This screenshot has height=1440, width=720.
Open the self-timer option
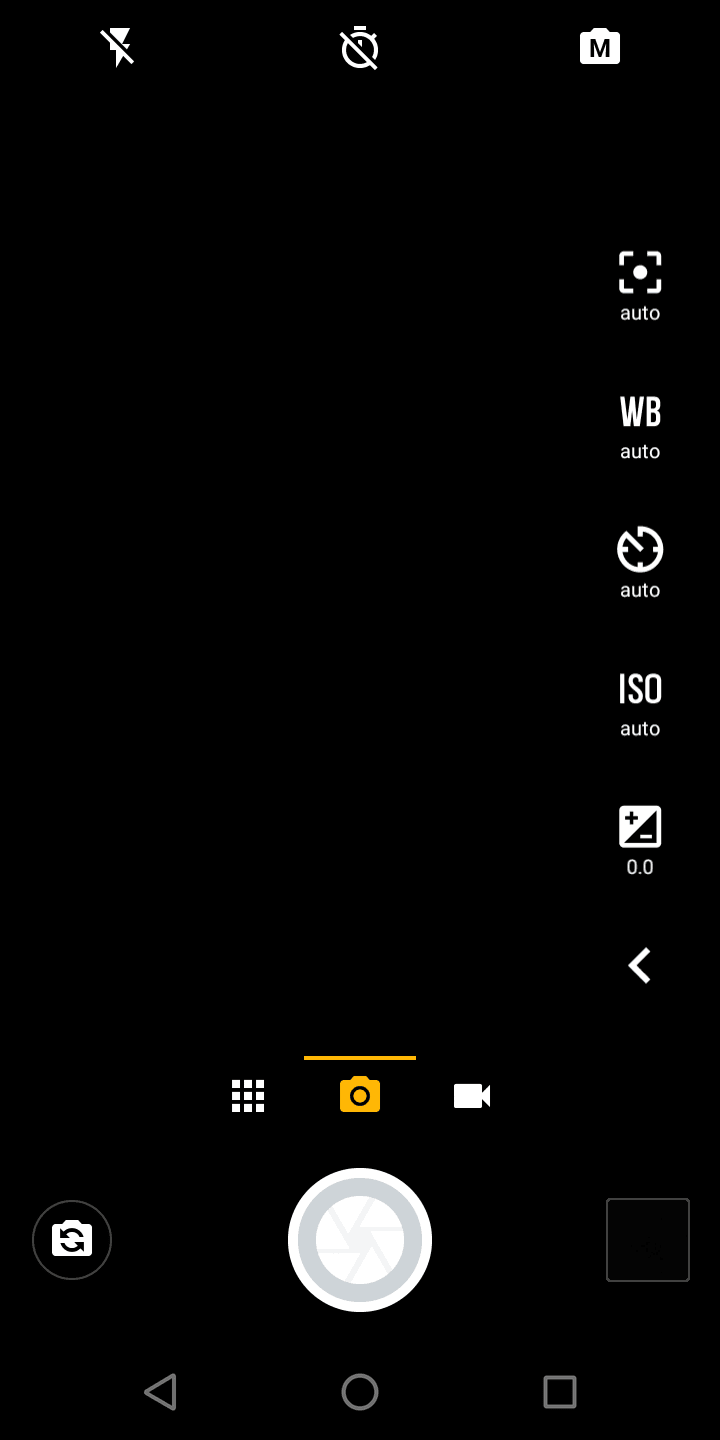point(360,48)
